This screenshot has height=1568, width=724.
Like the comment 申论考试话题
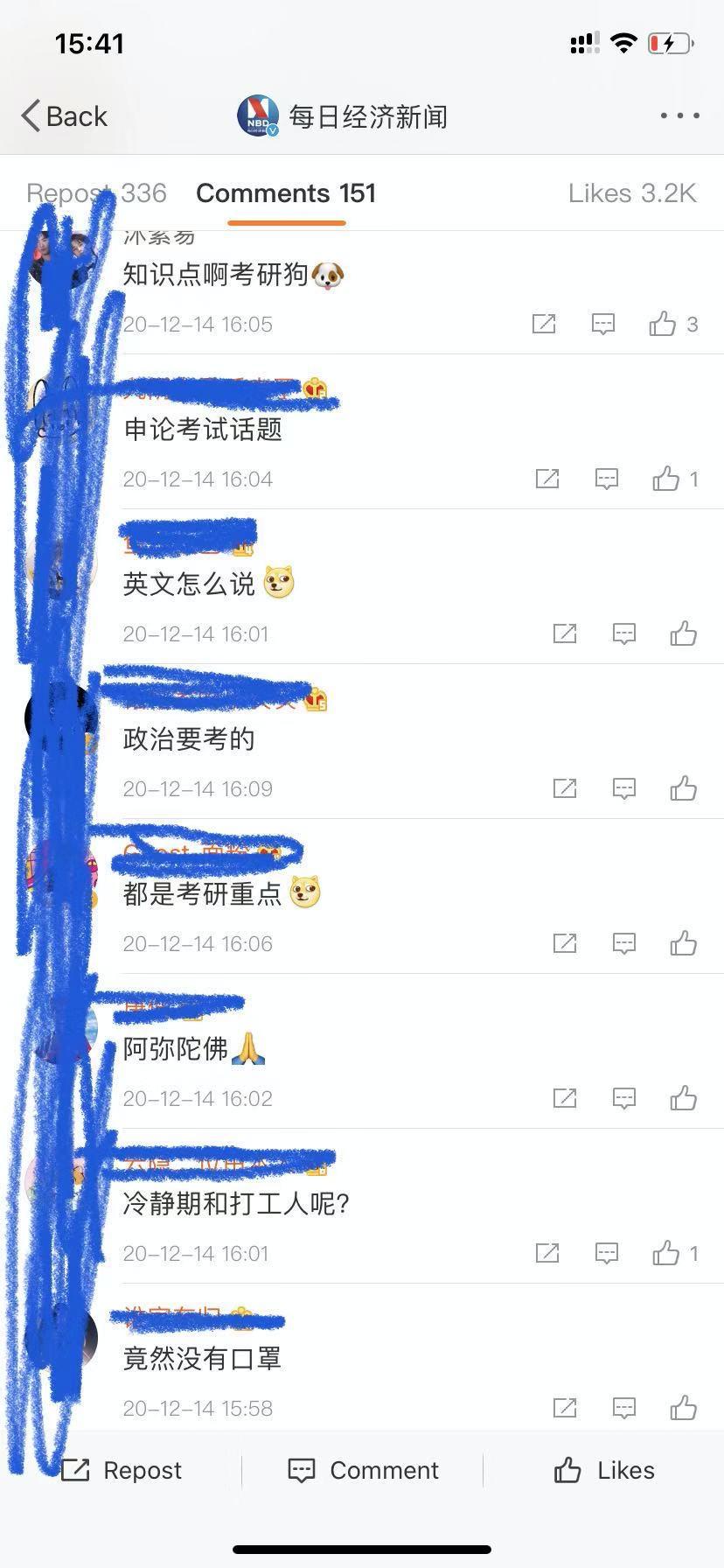[x=666, y=479]
